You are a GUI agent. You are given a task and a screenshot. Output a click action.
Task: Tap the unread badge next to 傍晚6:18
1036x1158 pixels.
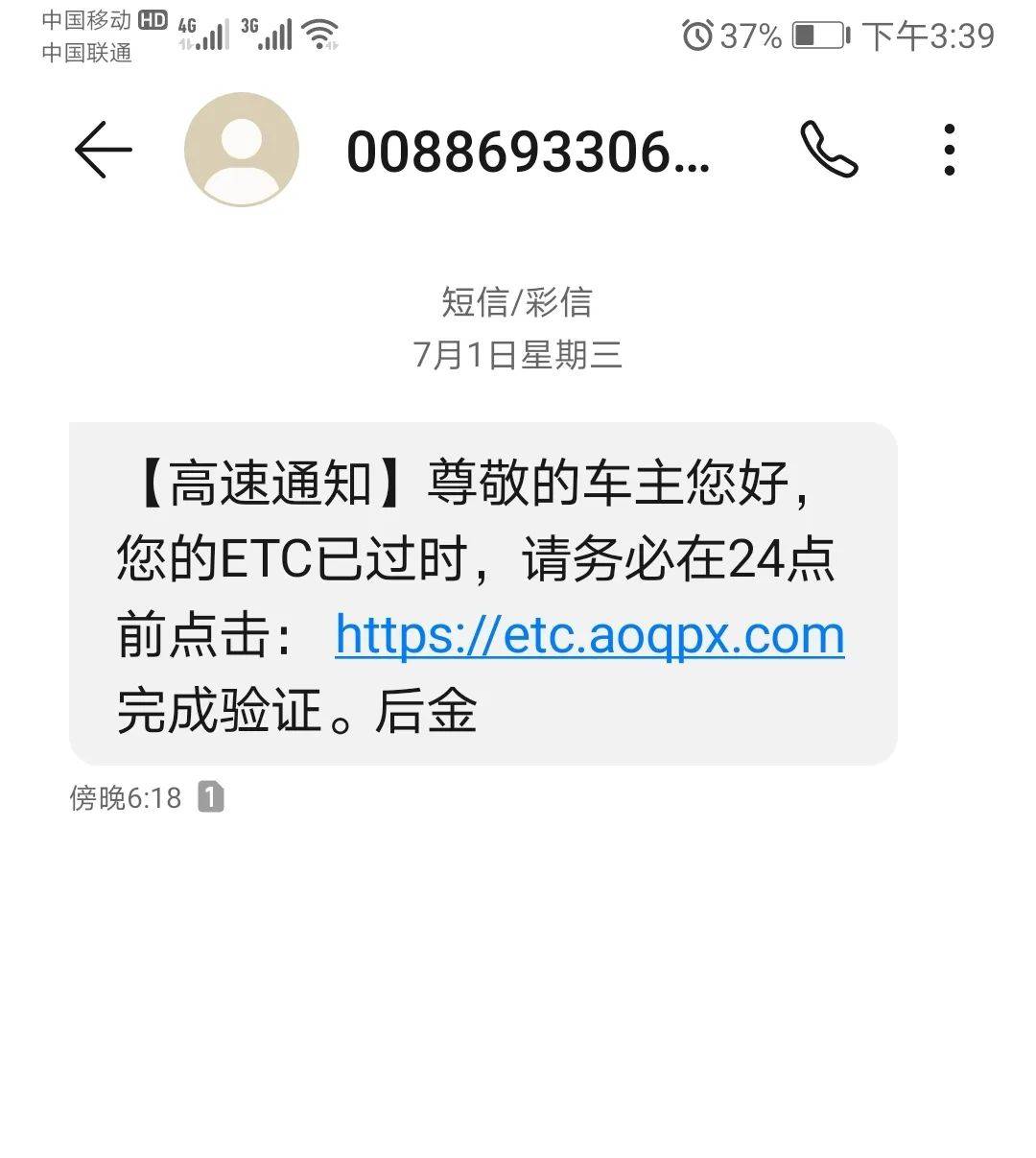pyautogui.click(x=209, y=795)
